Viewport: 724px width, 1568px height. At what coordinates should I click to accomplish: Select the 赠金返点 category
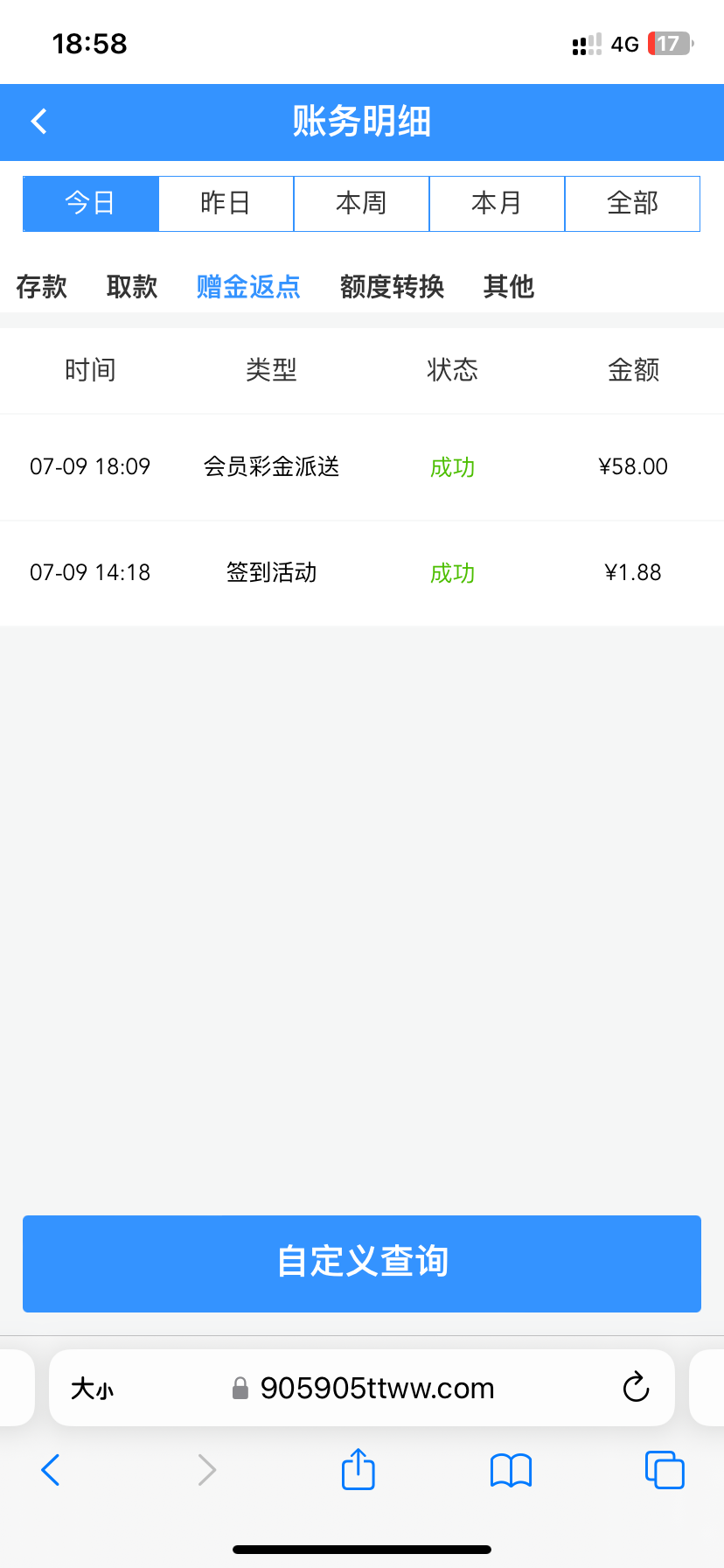(x=248, y=286)
